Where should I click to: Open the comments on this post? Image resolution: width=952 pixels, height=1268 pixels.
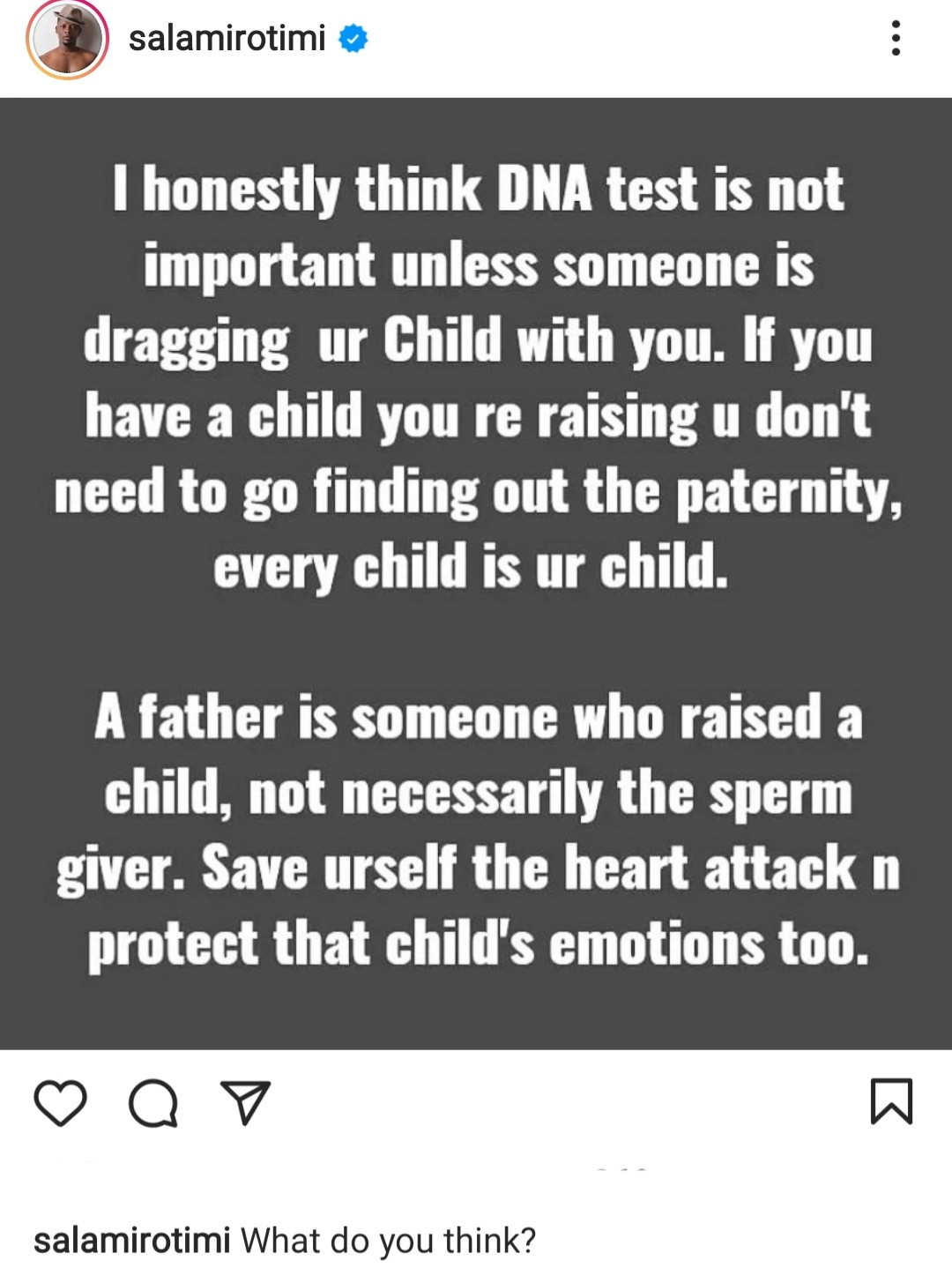tap(153, 1102)
